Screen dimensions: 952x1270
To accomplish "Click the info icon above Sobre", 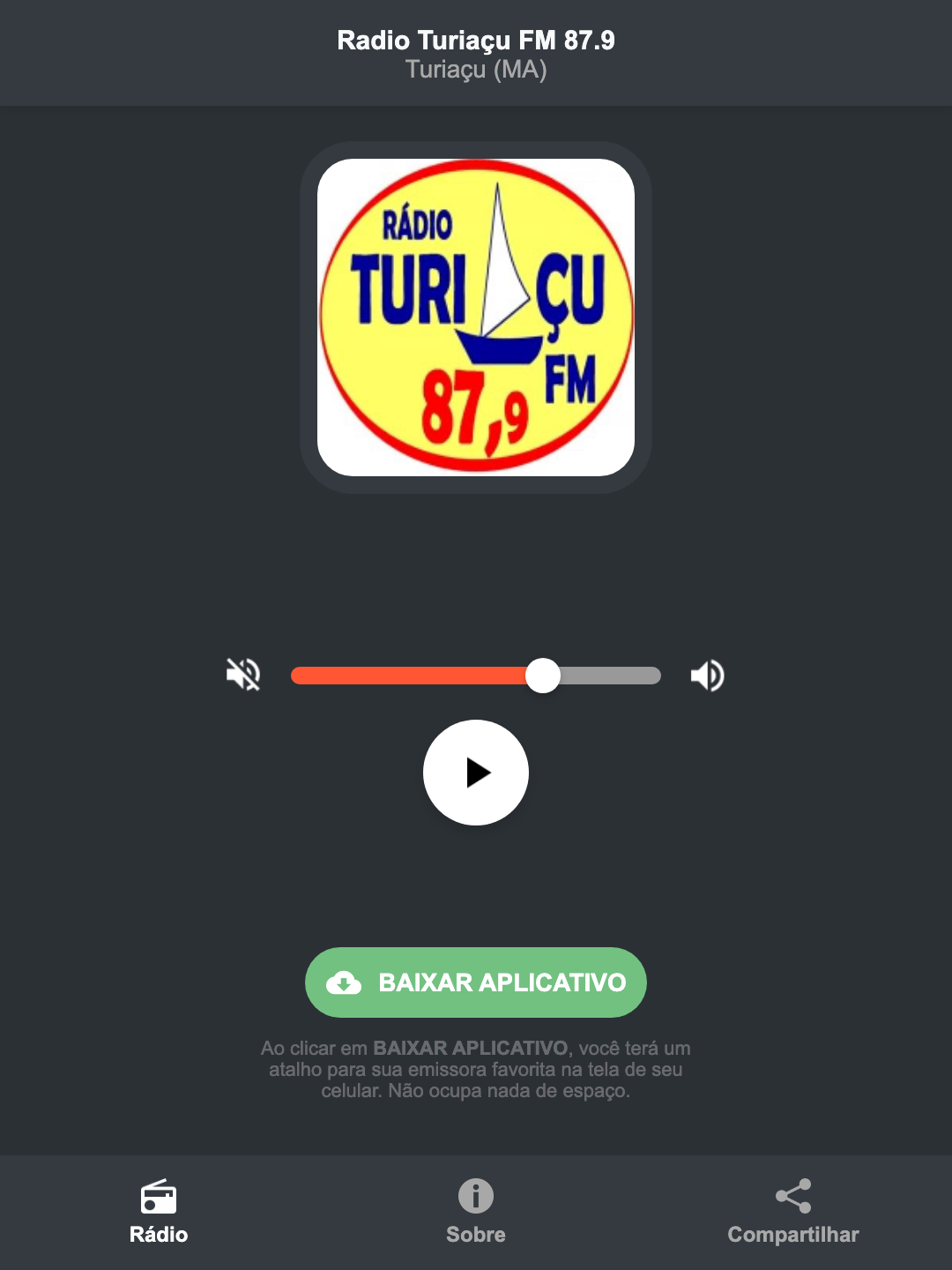I will coord(475,1197).
